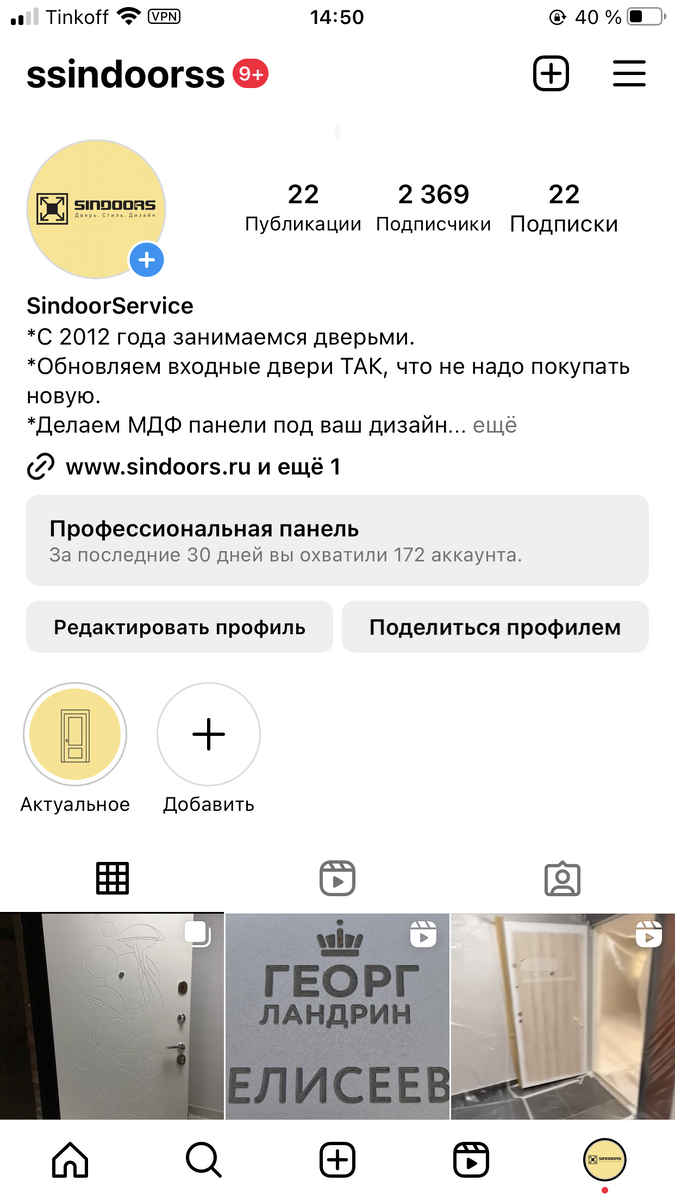
Task: Tap Редактировать профиль
Action: pyautogui.click(x=179, y=628)
